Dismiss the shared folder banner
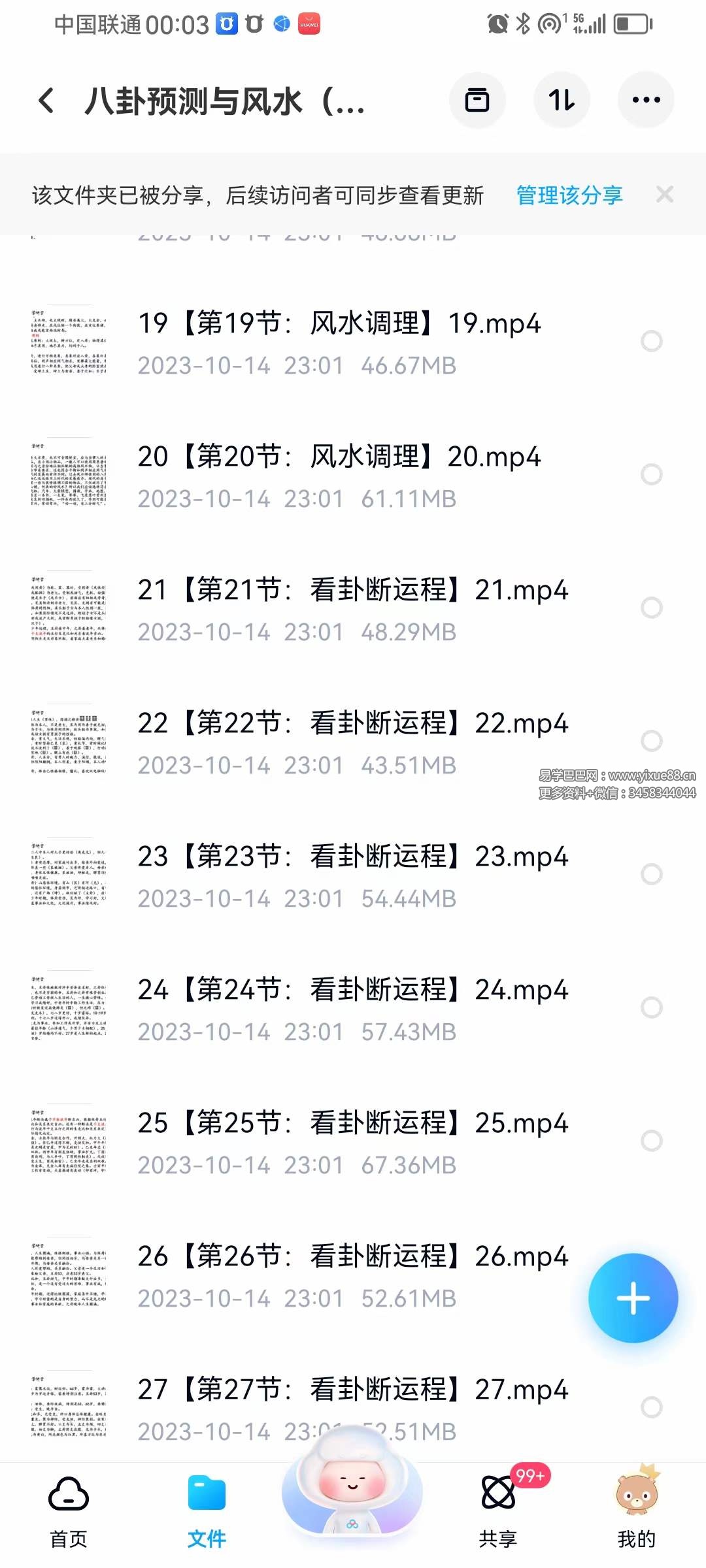 point(664,195)
